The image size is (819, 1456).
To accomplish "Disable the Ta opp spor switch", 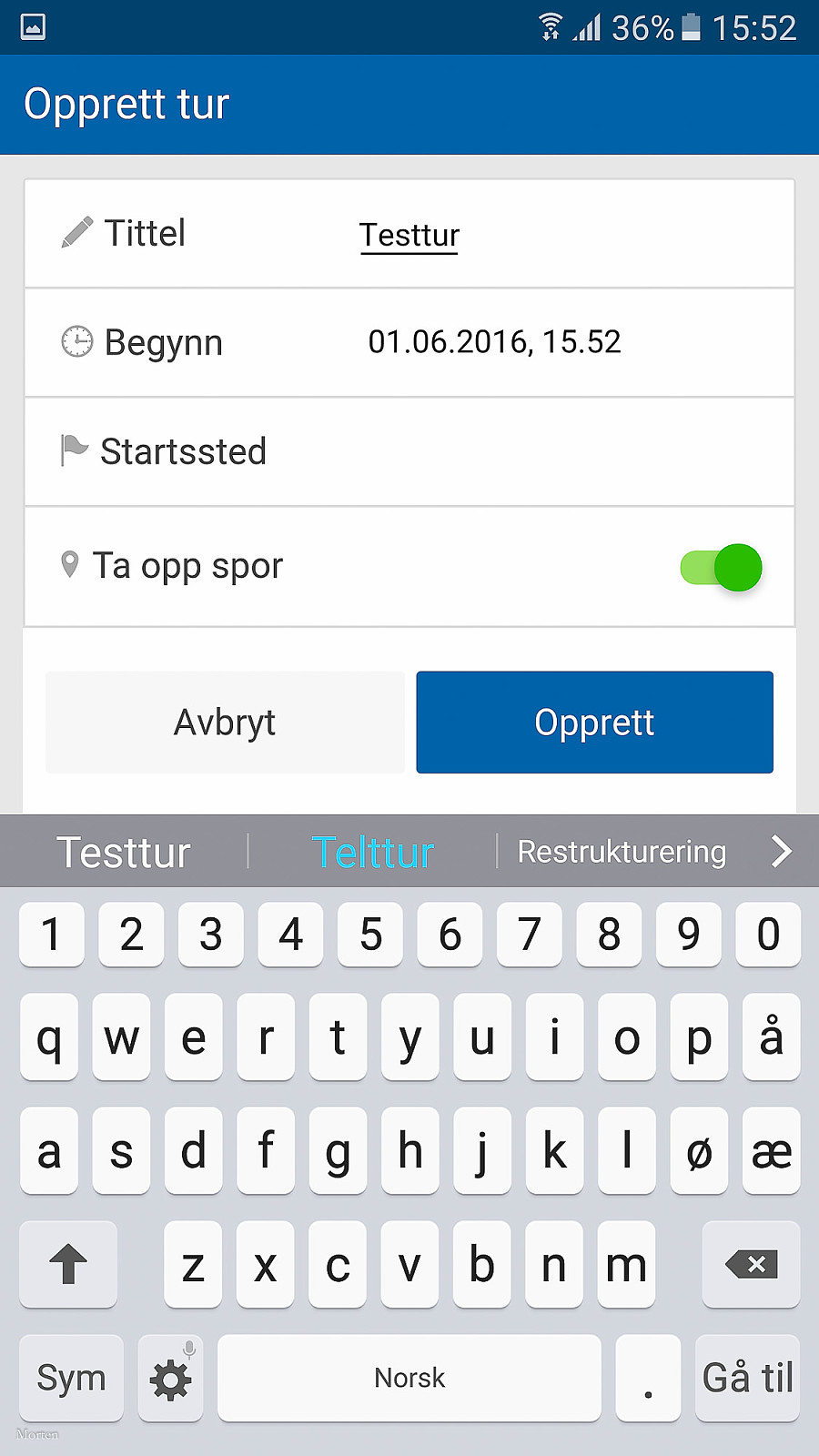I will tap(721, 568).
